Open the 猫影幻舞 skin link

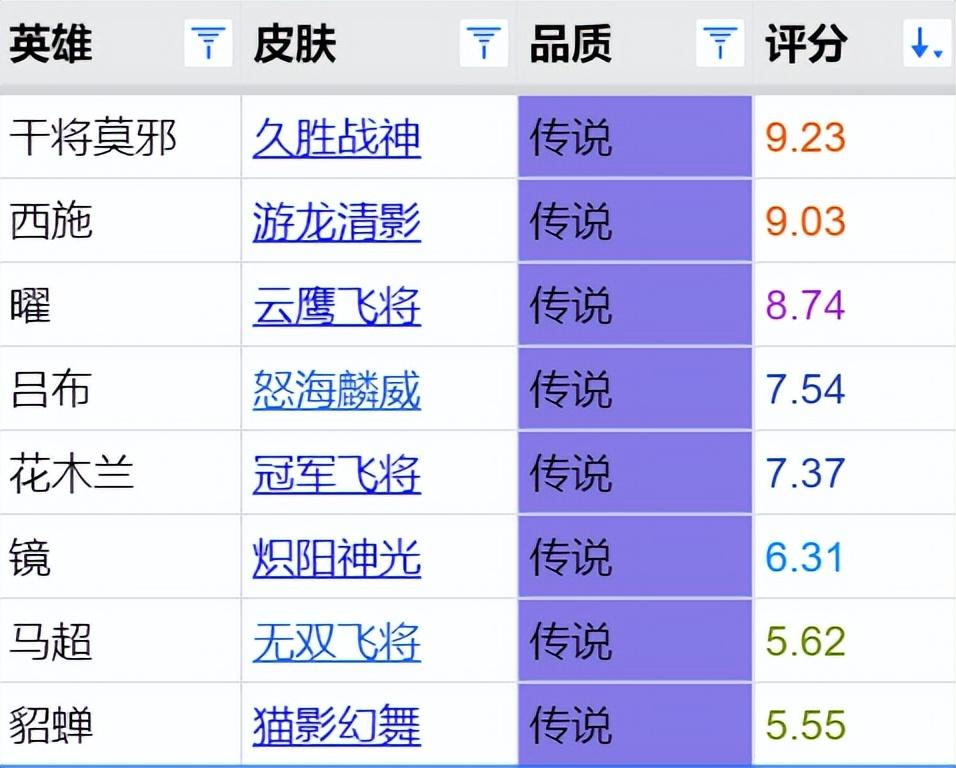[336, 725]
